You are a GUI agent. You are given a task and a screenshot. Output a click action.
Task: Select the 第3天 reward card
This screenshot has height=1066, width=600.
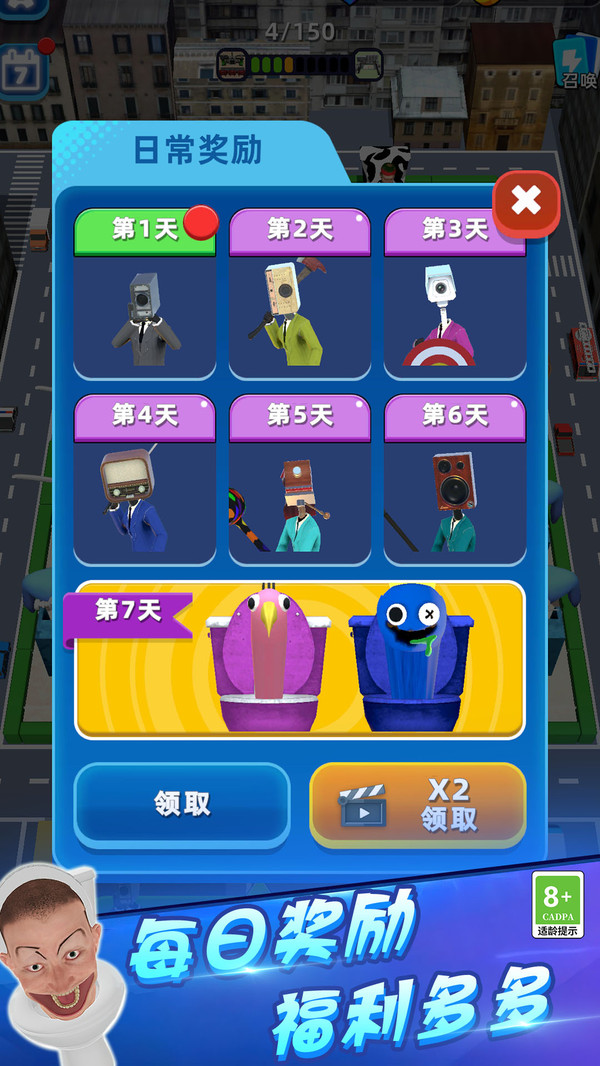click(455, 295)
